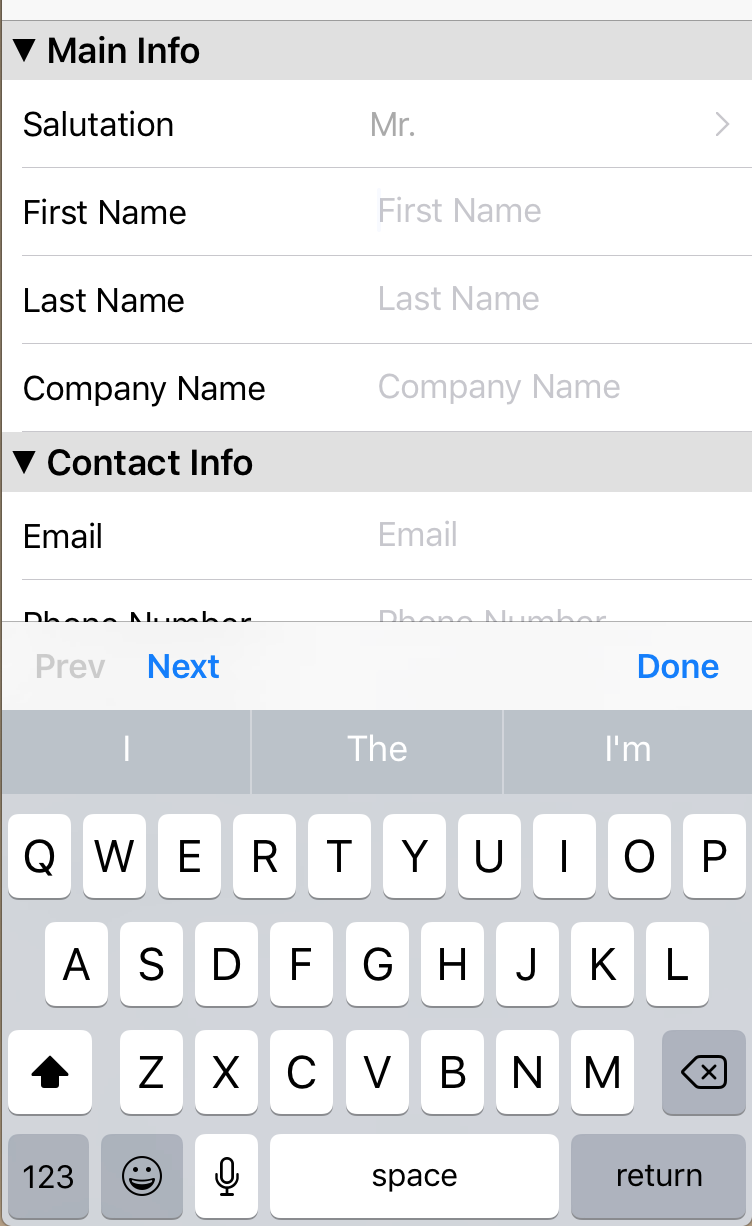Screen dimensions: 752x1226
Task: Switch keyboard to numbers with 123
Action: [48, 1176]
